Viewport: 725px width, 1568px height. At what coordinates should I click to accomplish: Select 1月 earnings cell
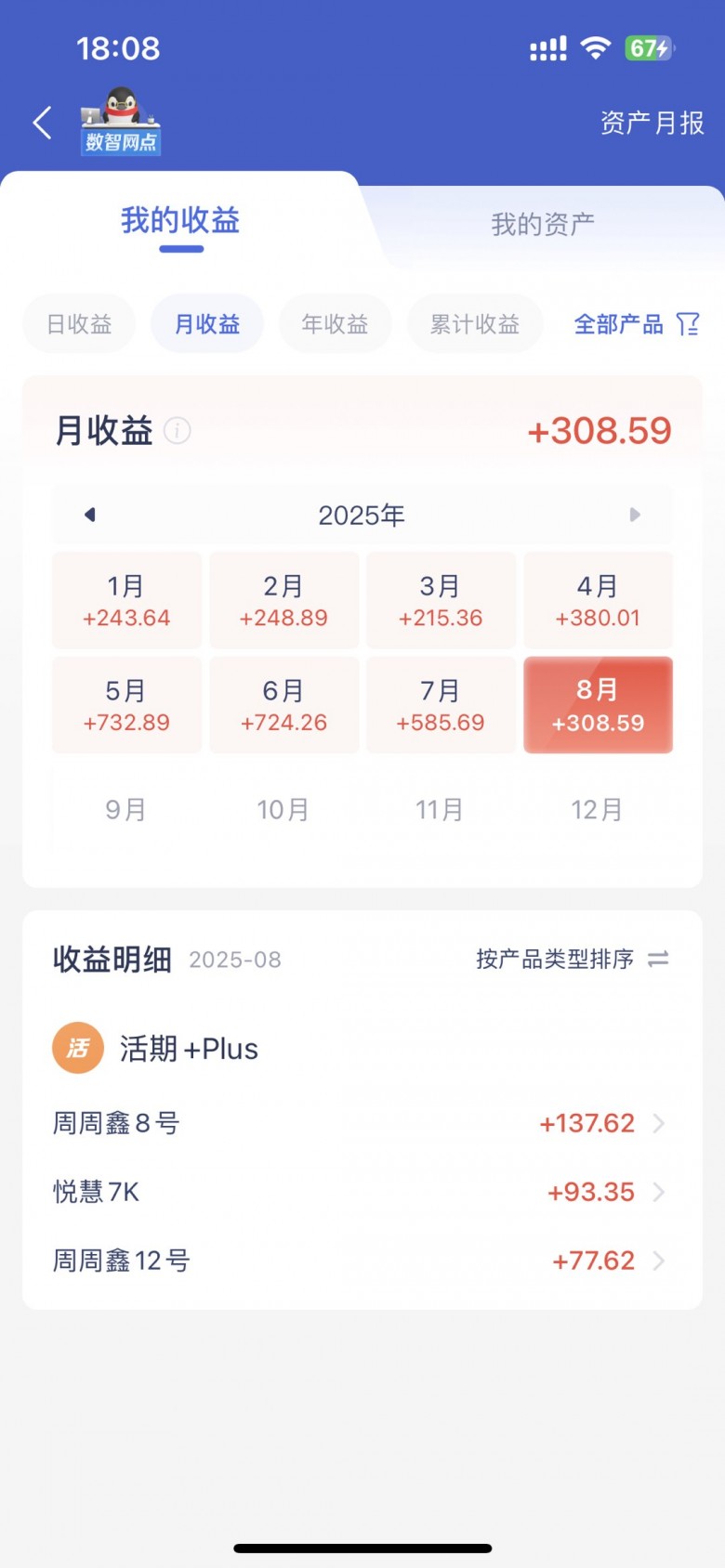click(x=126, y=600)
